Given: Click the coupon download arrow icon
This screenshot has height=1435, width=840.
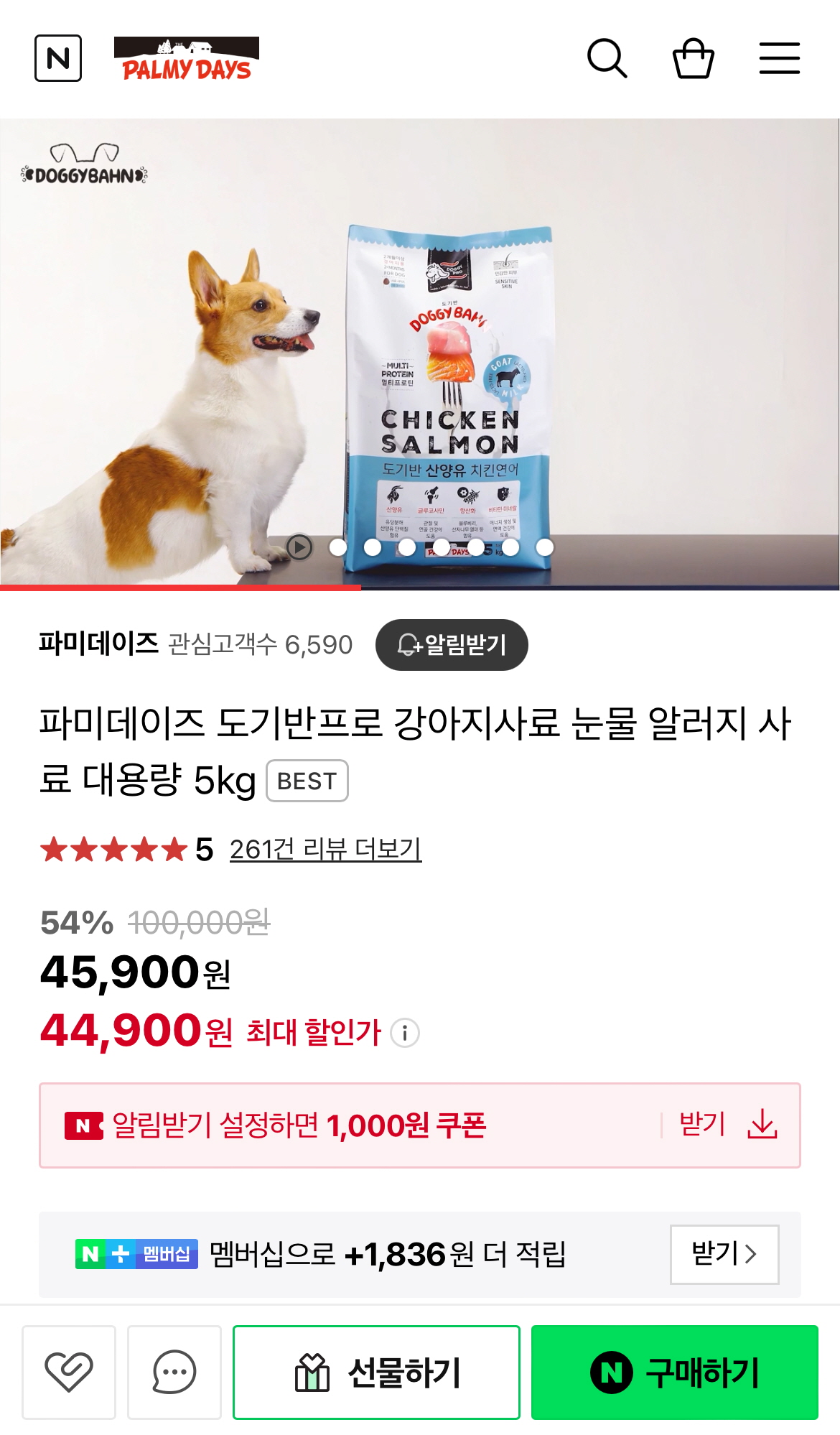Looking at the screenshot, I should coord(764,1122).
